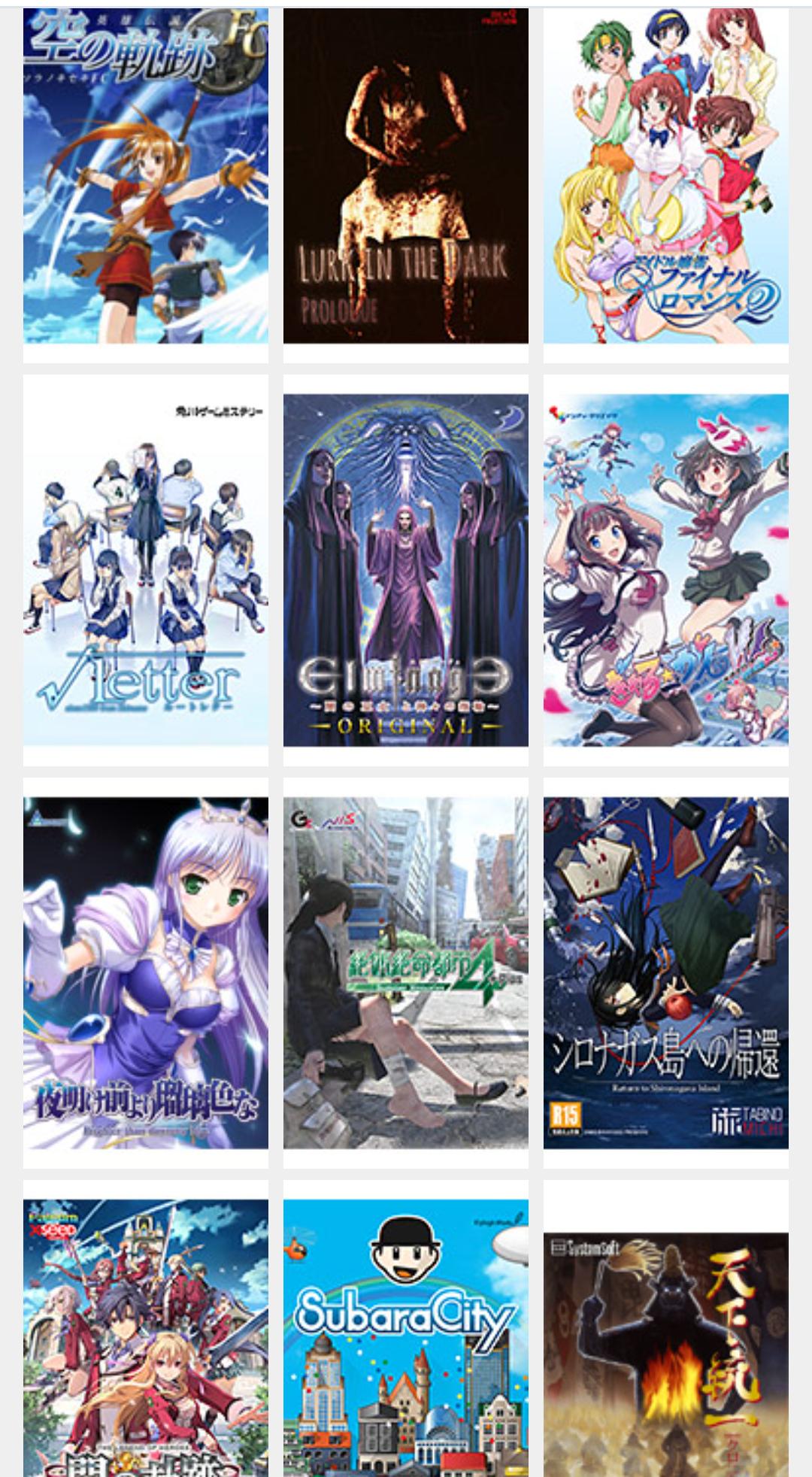The image size is (812, 1477).
Task: View the 閃の軌跡 game cover
Action: [145, 1339]
